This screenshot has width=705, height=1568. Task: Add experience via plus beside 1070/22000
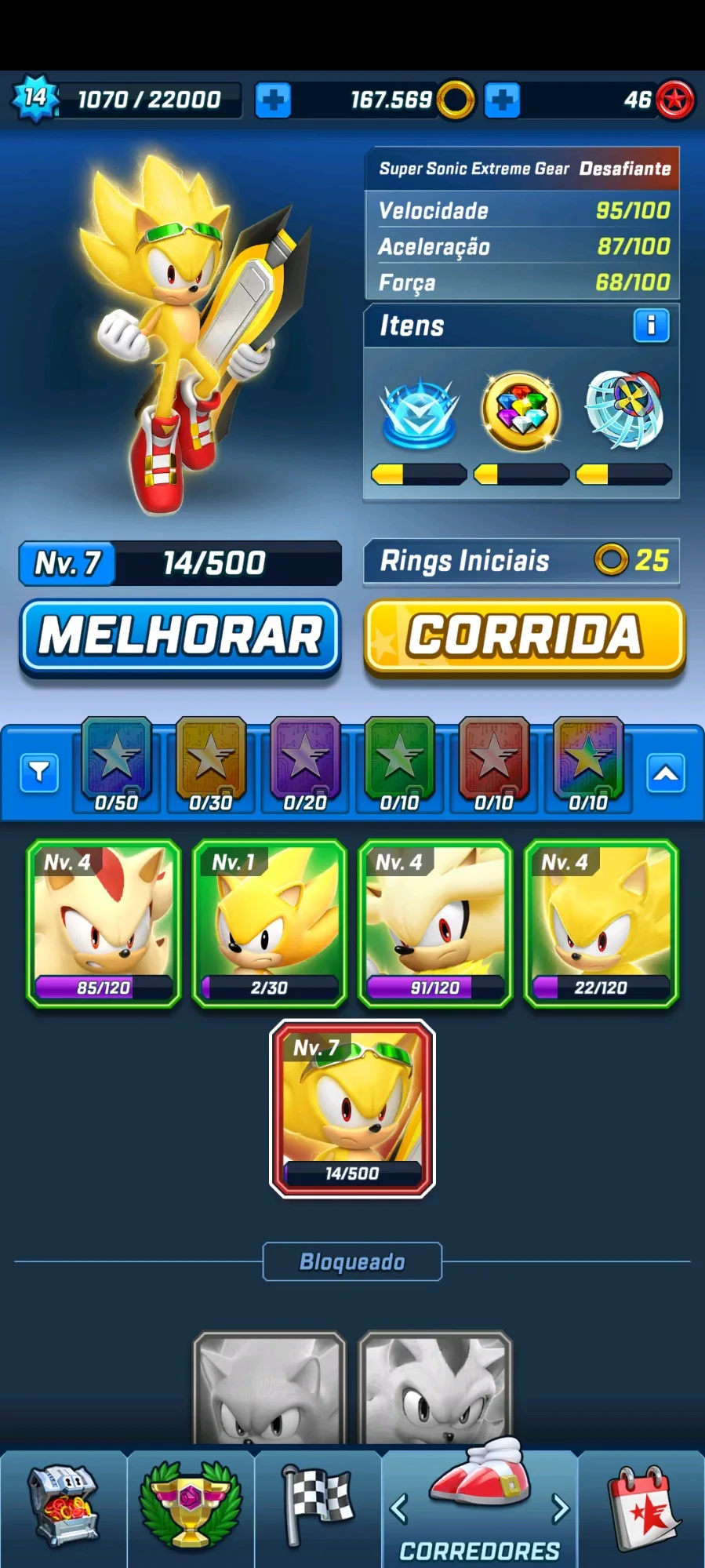click(273, 100)
